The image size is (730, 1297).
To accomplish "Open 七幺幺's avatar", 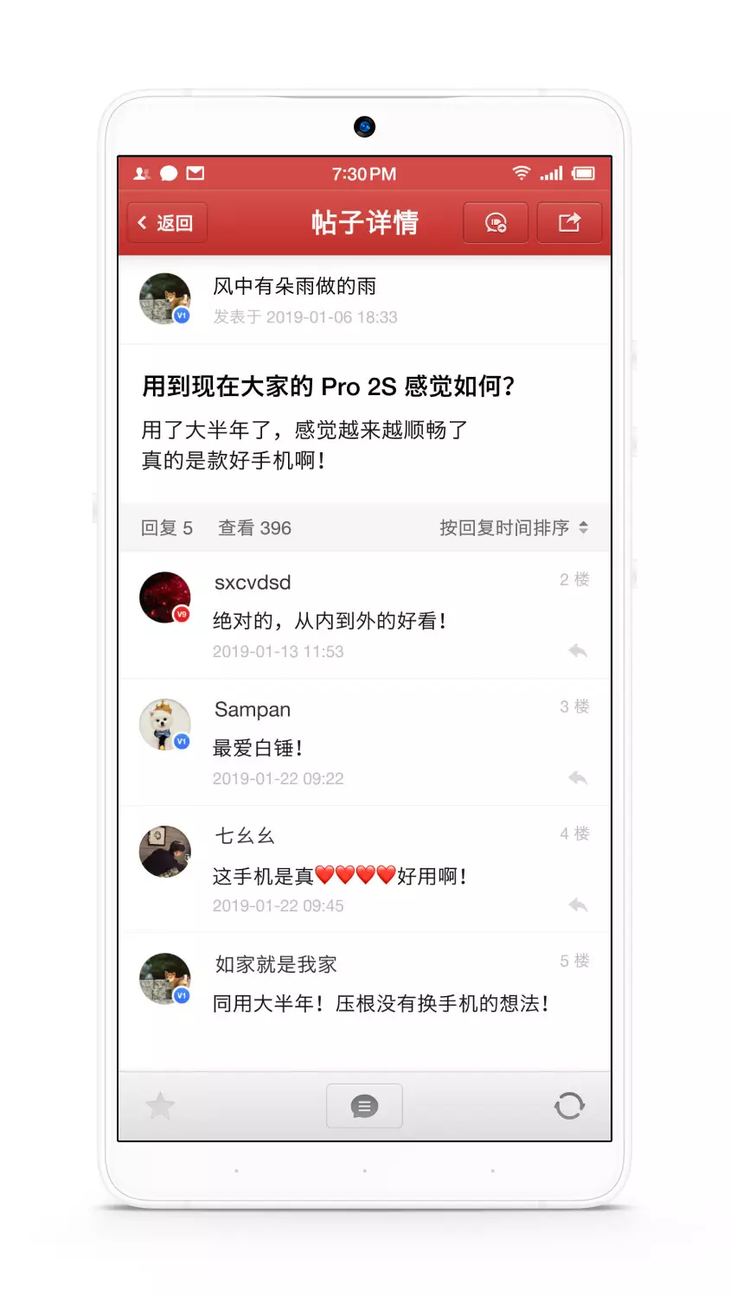I will (x=165, y=852).
